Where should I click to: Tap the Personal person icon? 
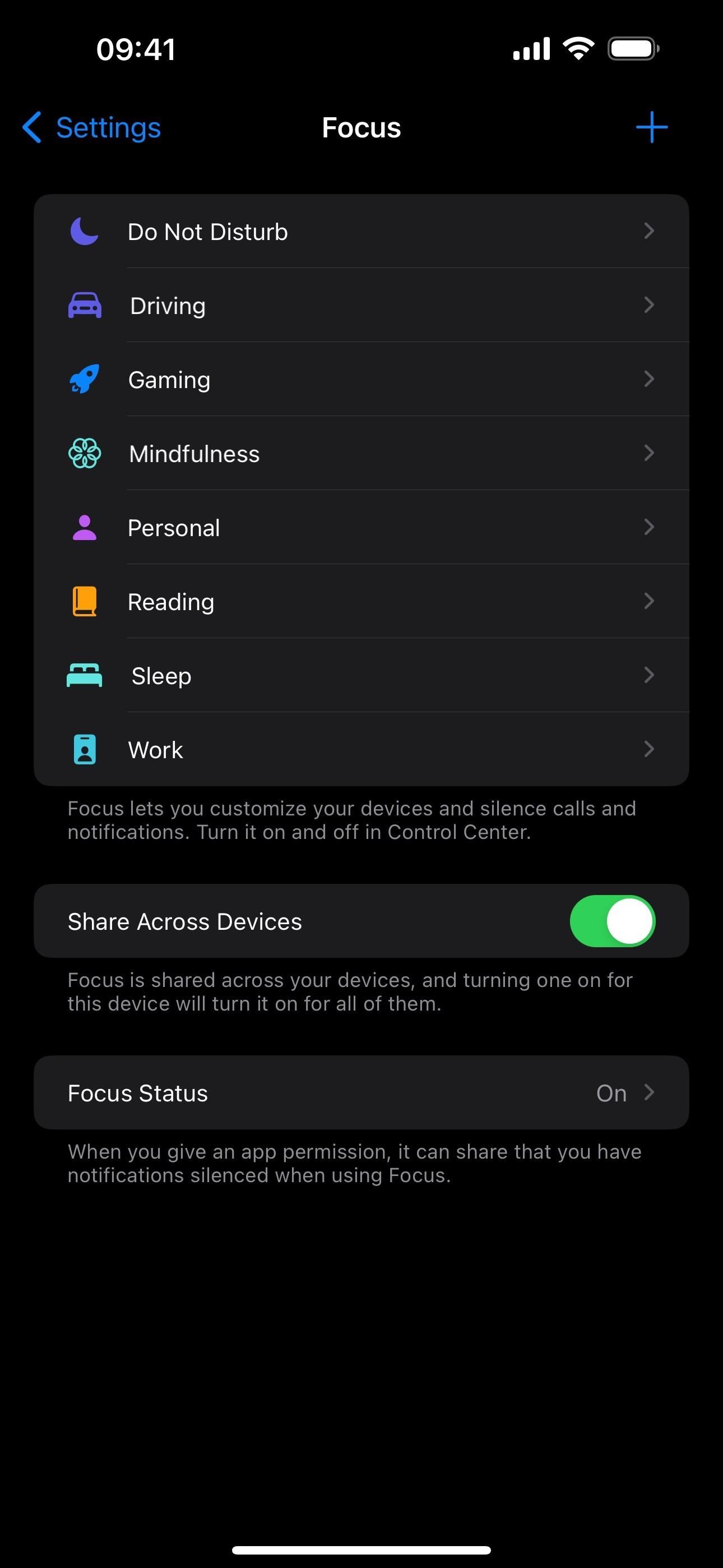click(85, 527)
